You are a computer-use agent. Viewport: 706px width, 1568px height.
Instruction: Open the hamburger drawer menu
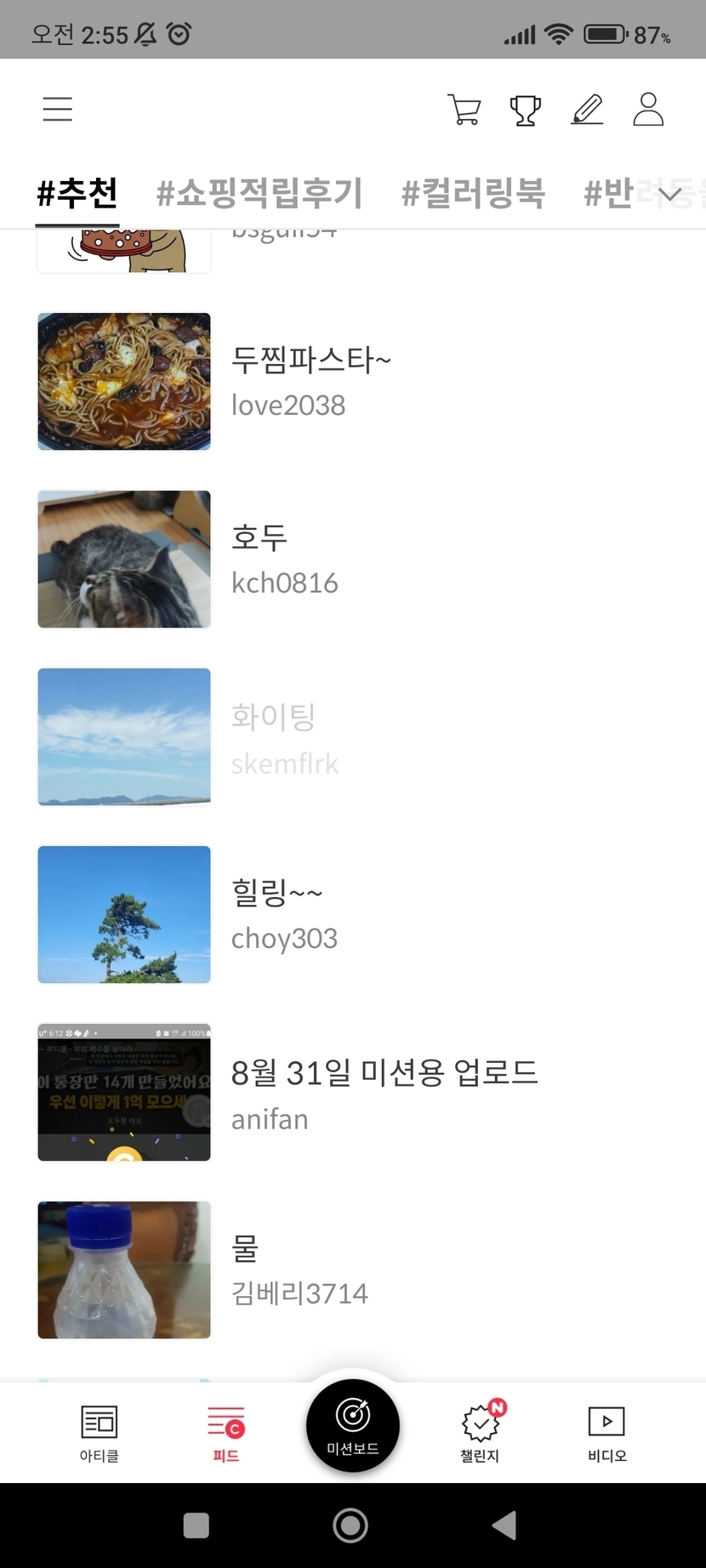tap(58, 110)
